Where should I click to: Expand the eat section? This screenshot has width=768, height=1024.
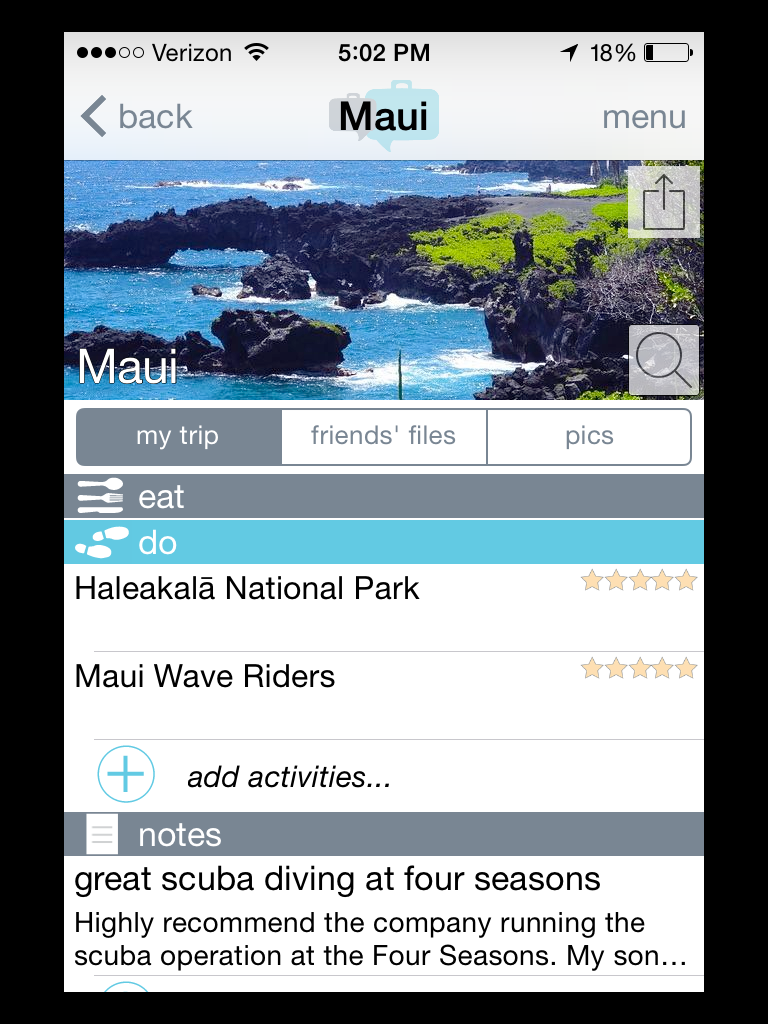(x=383, y=497)
